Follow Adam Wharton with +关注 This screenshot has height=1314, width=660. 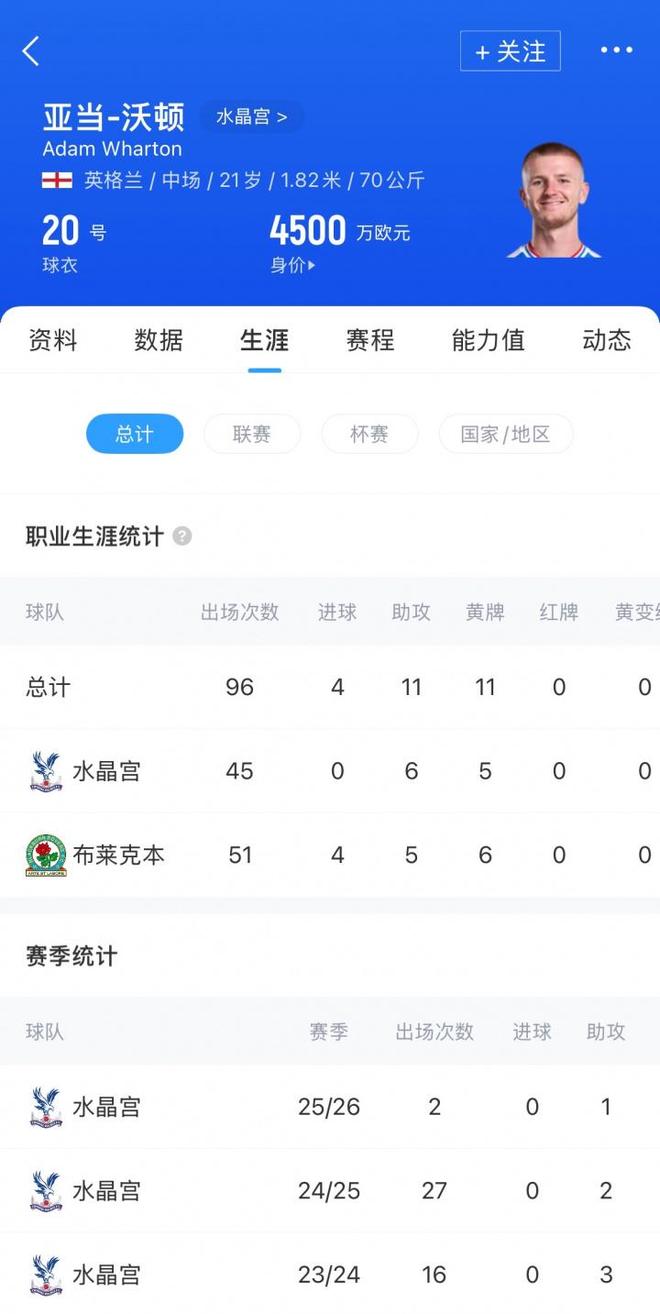pos(510,51)
